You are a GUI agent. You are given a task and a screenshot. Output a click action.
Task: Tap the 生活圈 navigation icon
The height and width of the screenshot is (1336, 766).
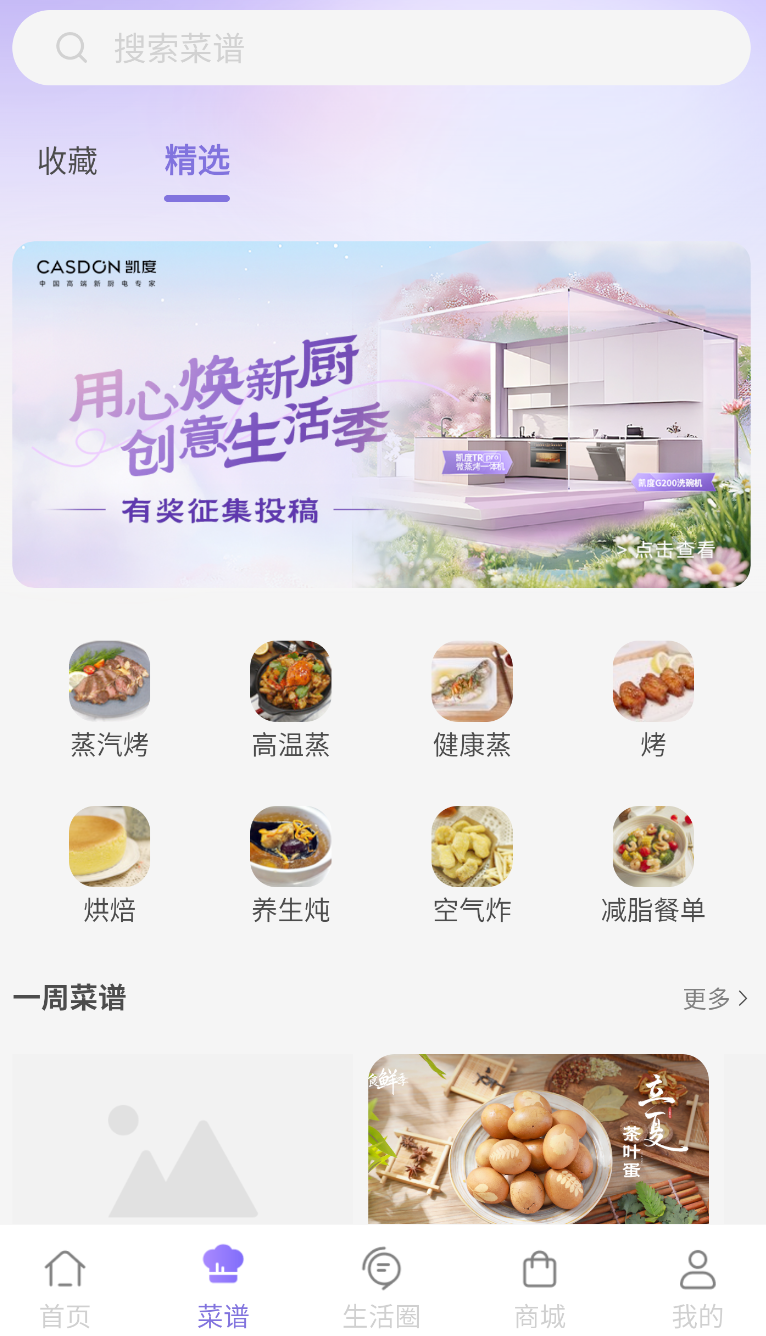(x=380, y=1285)
